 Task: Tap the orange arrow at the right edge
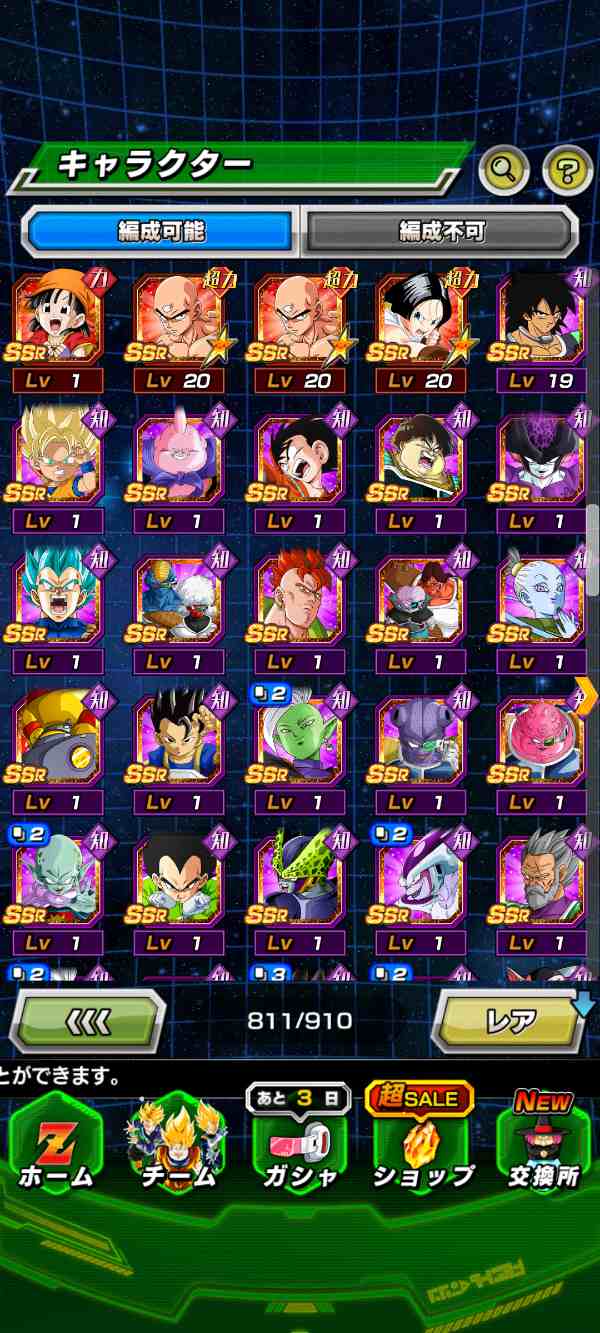[x=586, y=691]
